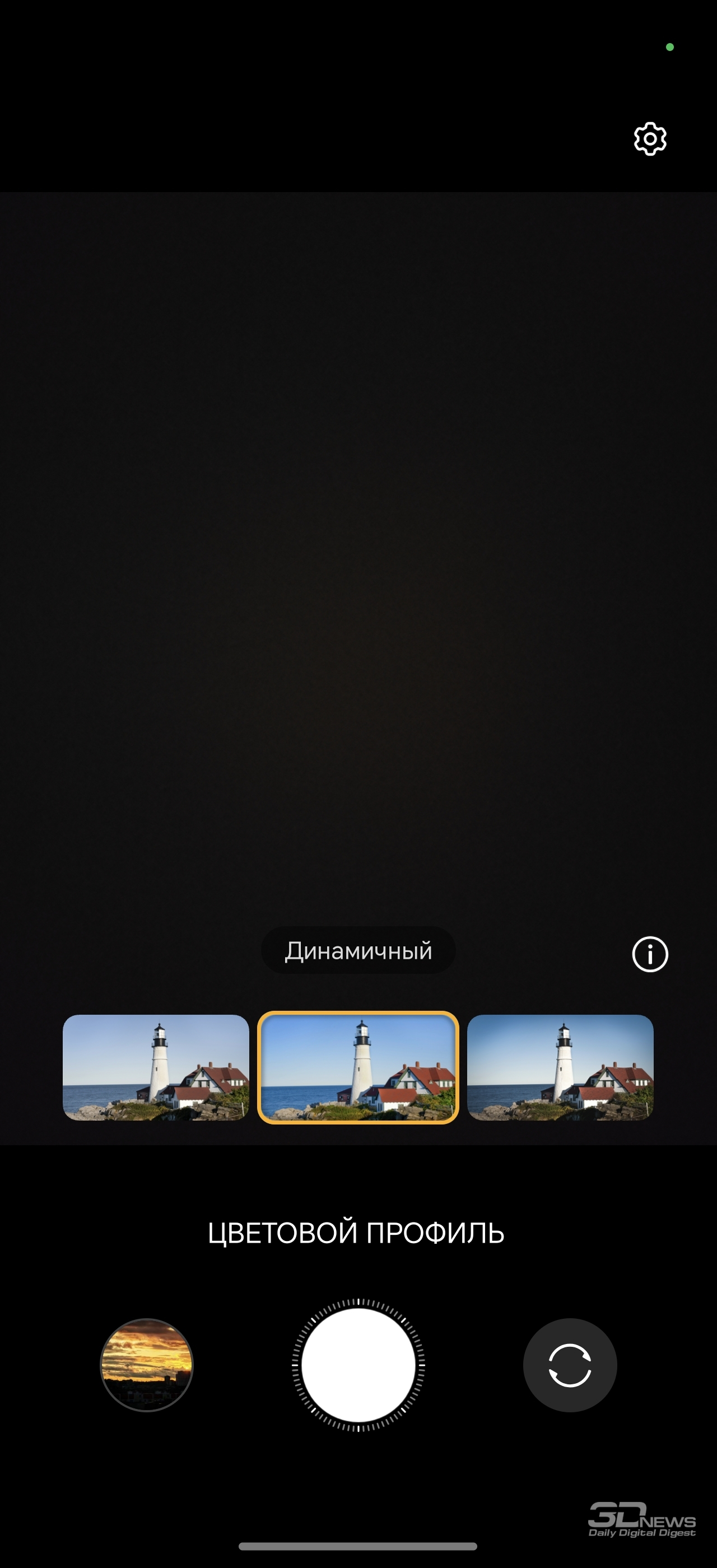This screenshot has height=1568, width=717.
Task: Take a photo with the shutter button
Action: tap(358, 1365)
